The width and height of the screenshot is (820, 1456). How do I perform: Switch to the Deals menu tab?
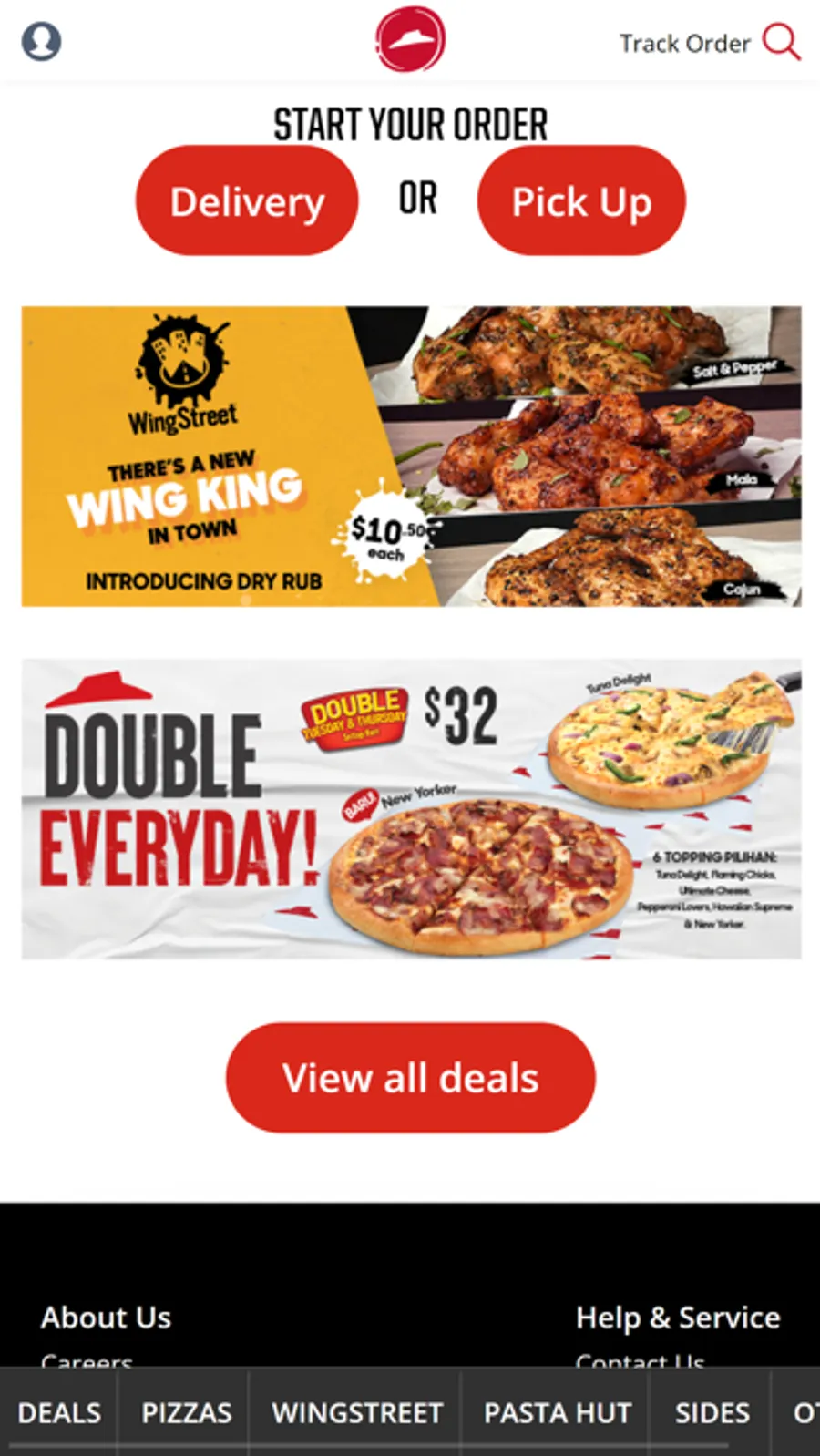tap(59, 1412)
